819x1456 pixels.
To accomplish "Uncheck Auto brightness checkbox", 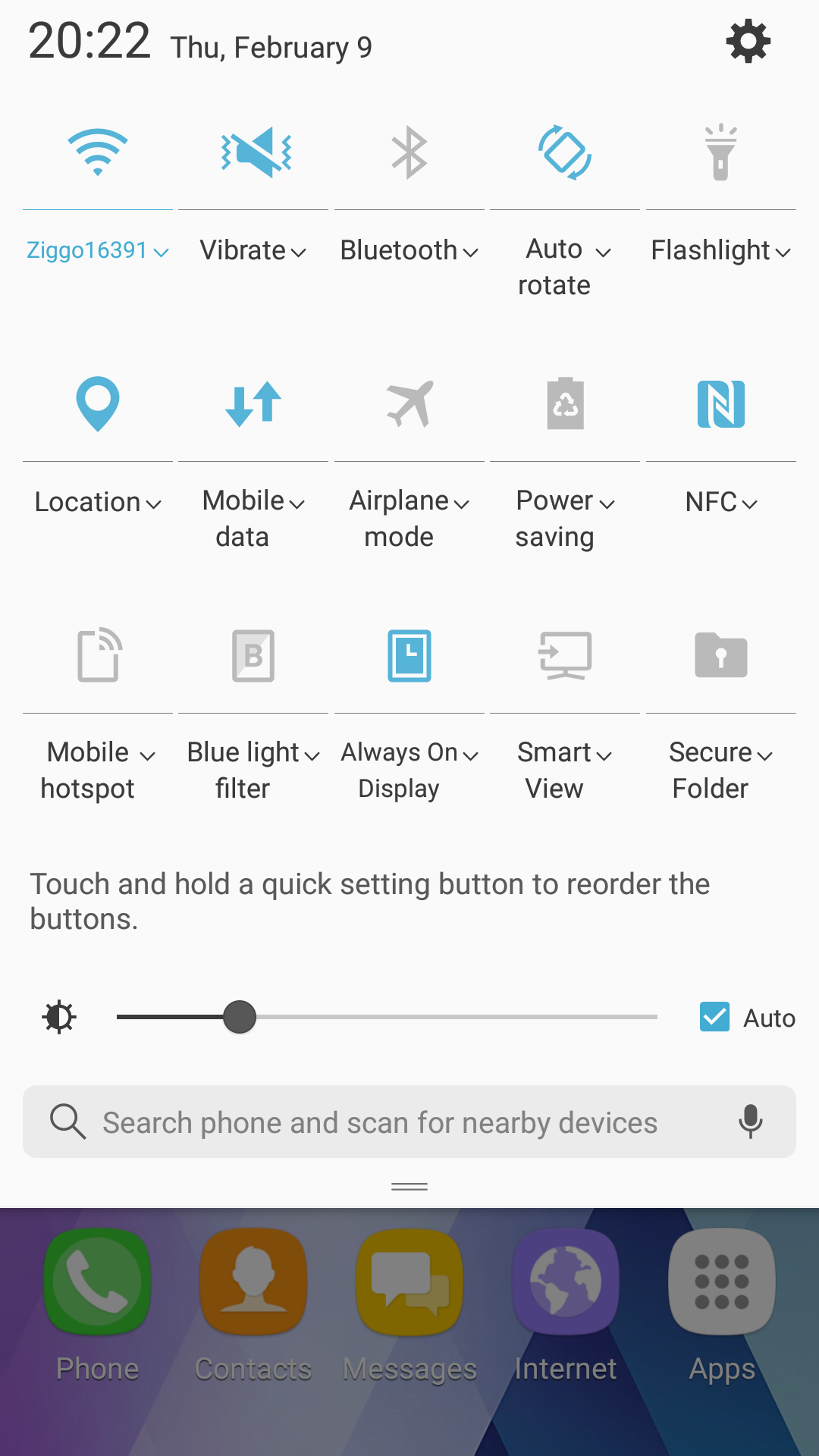I will (714, 1017).
